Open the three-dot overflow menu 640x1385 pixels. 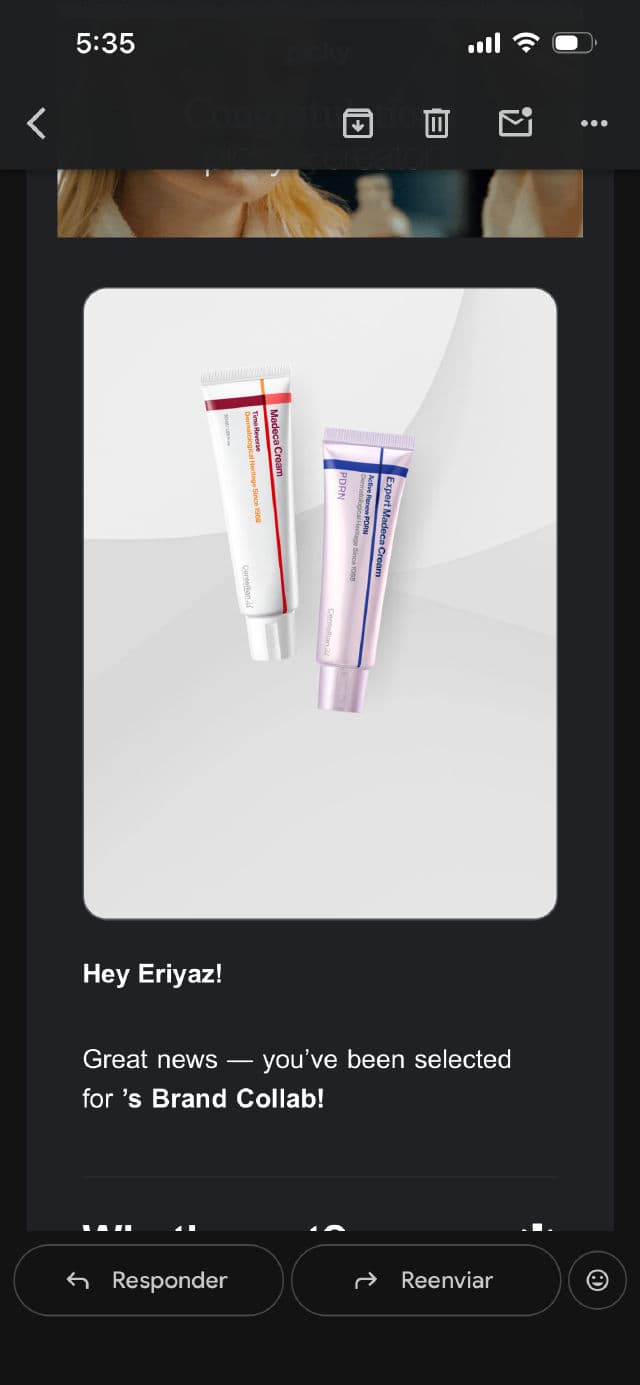point(594,123)
